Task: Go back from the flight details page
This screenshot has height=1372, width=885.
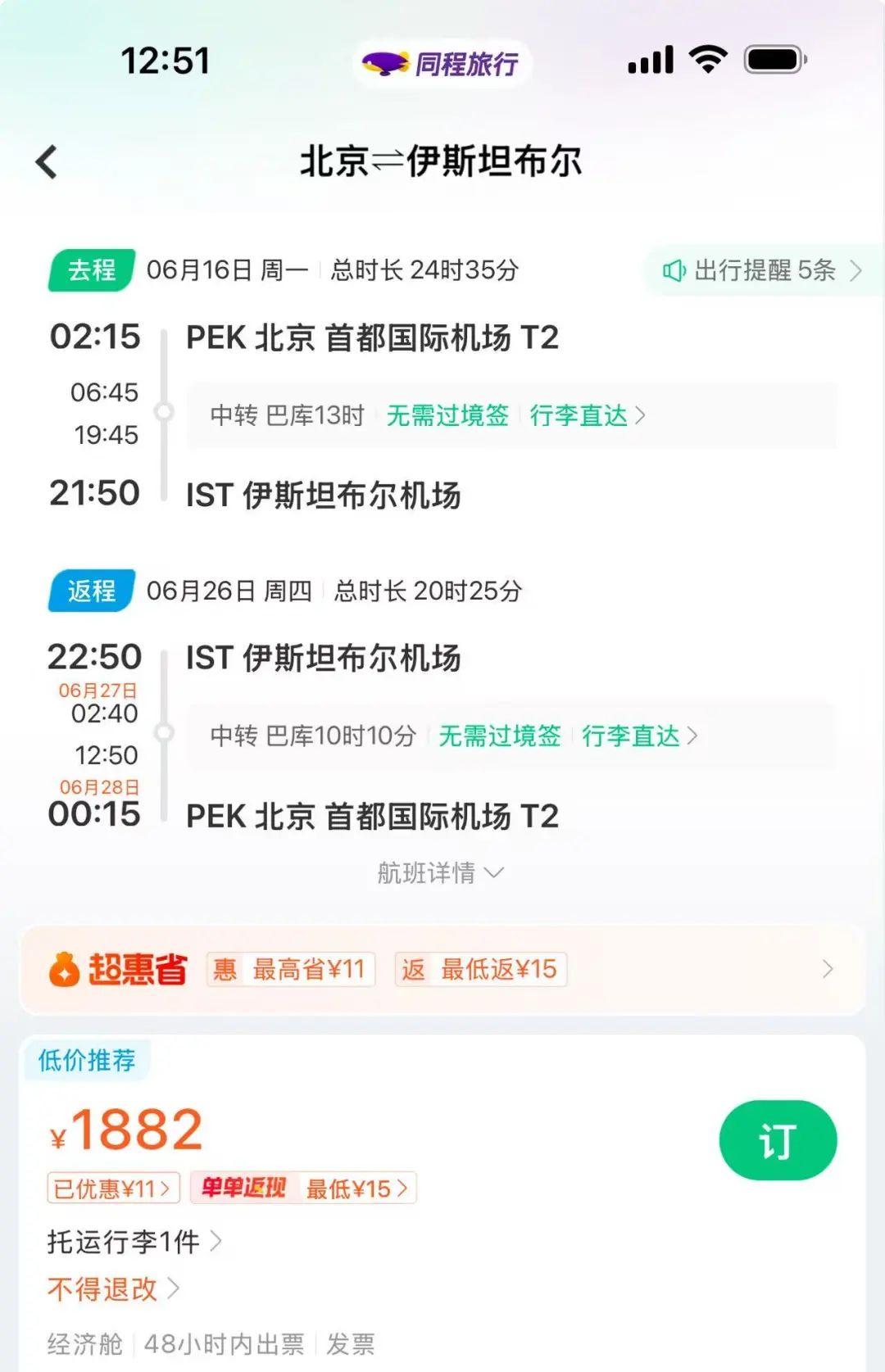Action: tap(48, 161)
